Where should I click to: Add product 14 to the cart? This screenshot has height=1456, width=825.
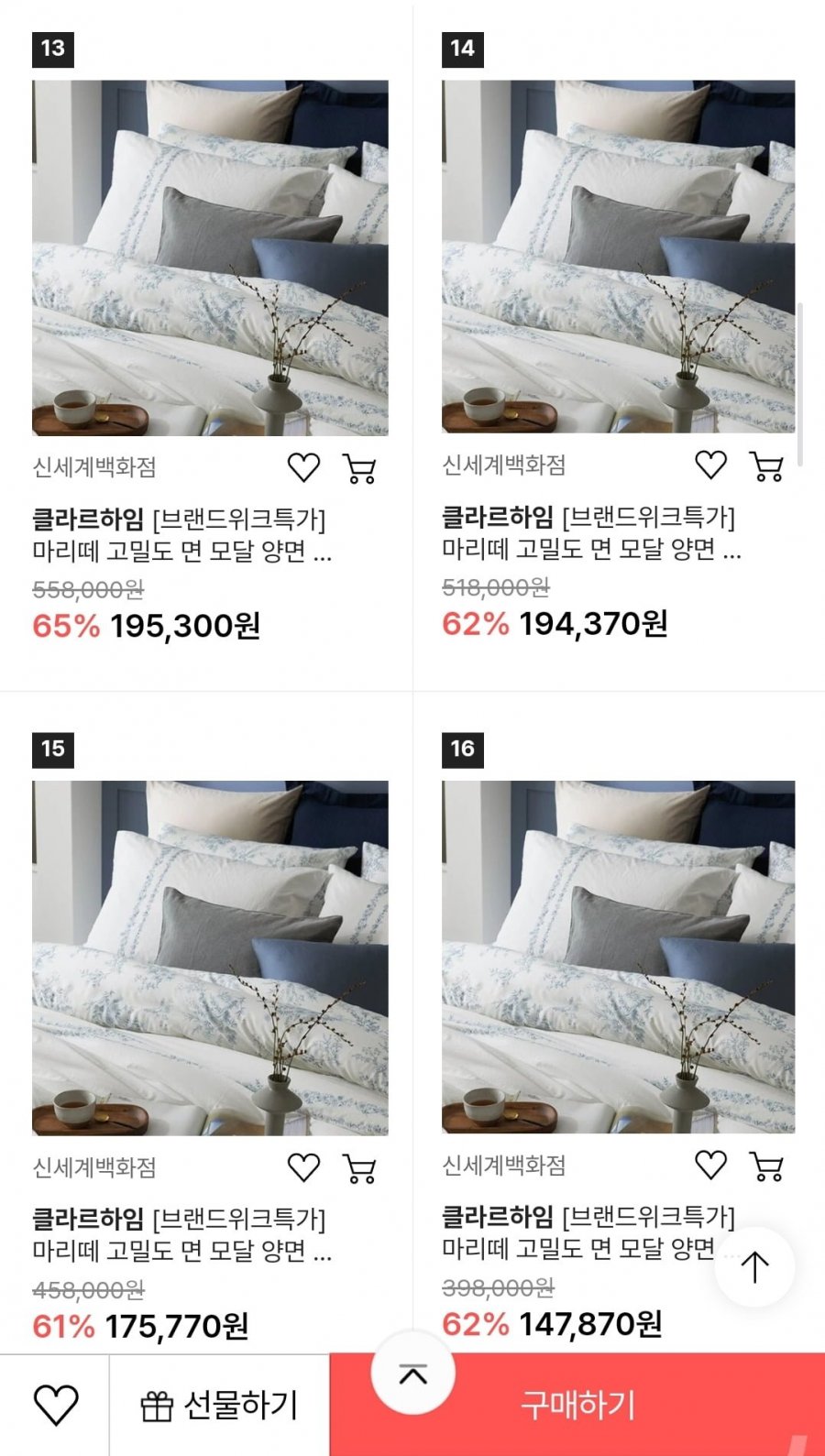click(767, 465)
